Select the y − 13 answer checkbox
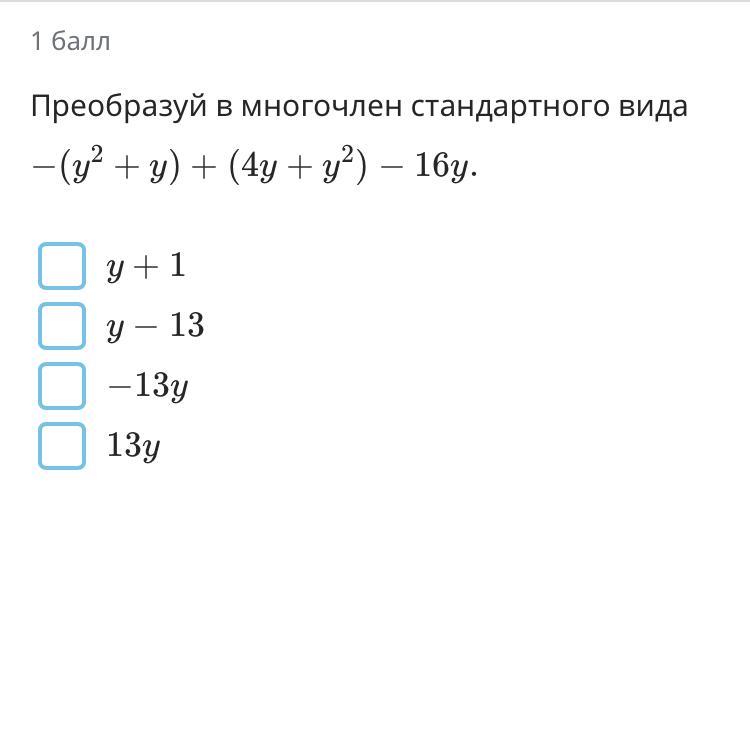The width and height of the screenshot is (750, 750). coord(62,326)
